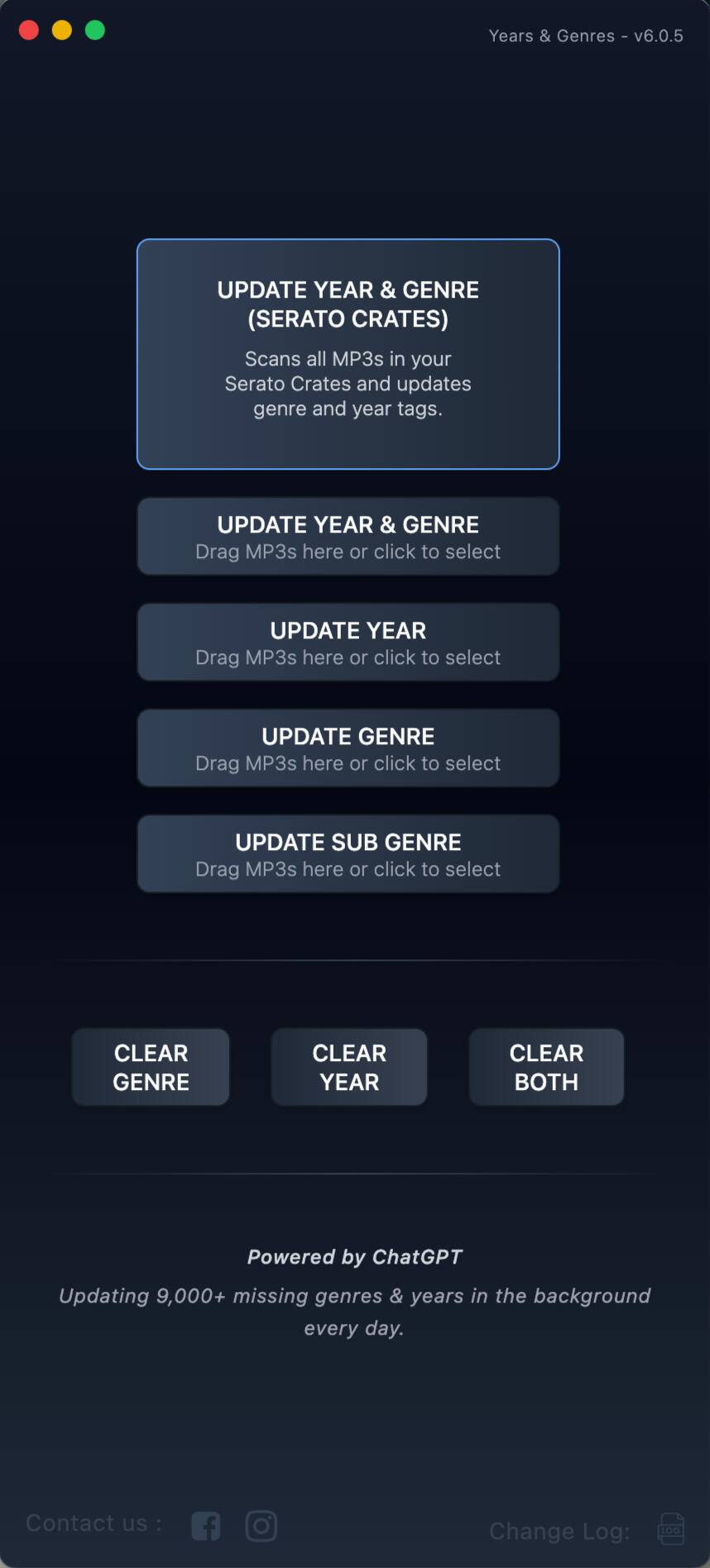Select MP3s for Update Sub Genre
The height and width of the screenshot is (1568, 710).
348,853
